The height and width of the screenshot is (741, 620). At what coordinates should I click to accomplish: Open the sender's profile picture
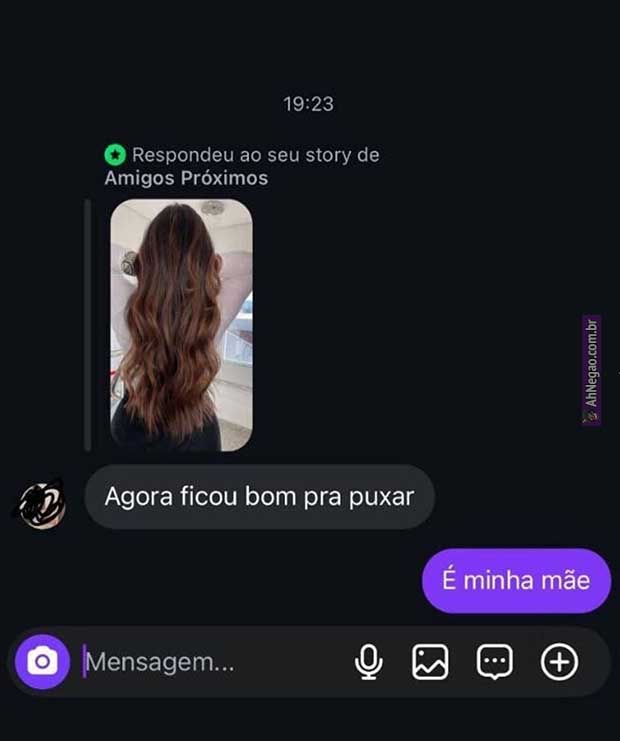coord(42,502)
